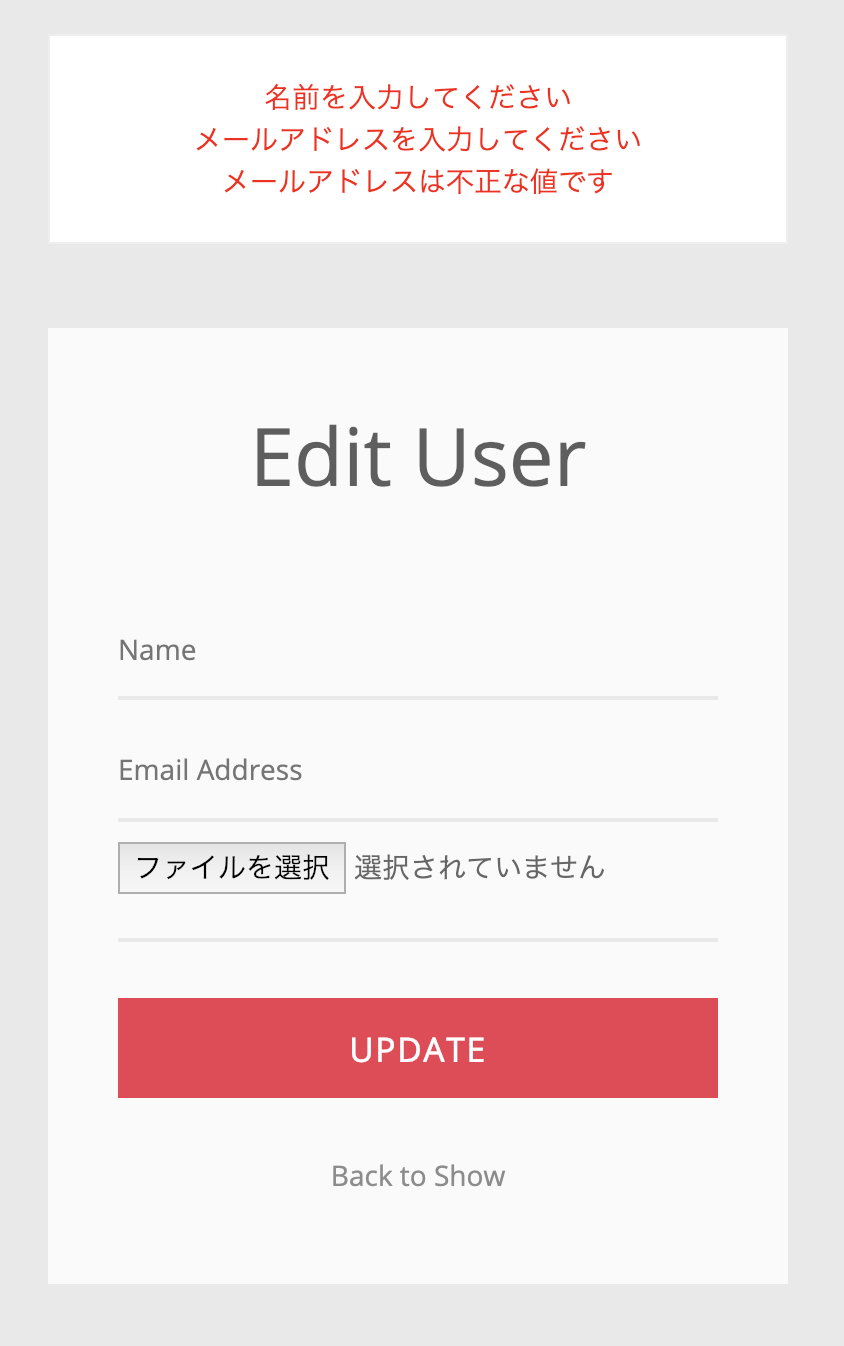Image resolution: width=844 pixels, height=1346 pixels.
Task: Click the 選択されていません file status text
Action: point(479,867)
